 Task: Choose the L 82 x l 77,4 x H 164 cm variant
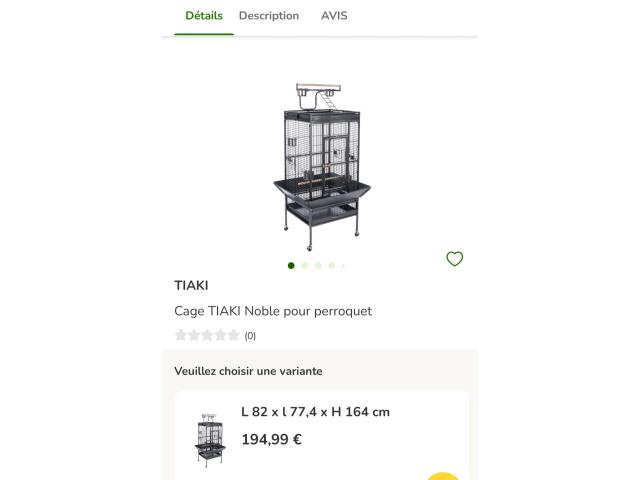click(315, 412)
